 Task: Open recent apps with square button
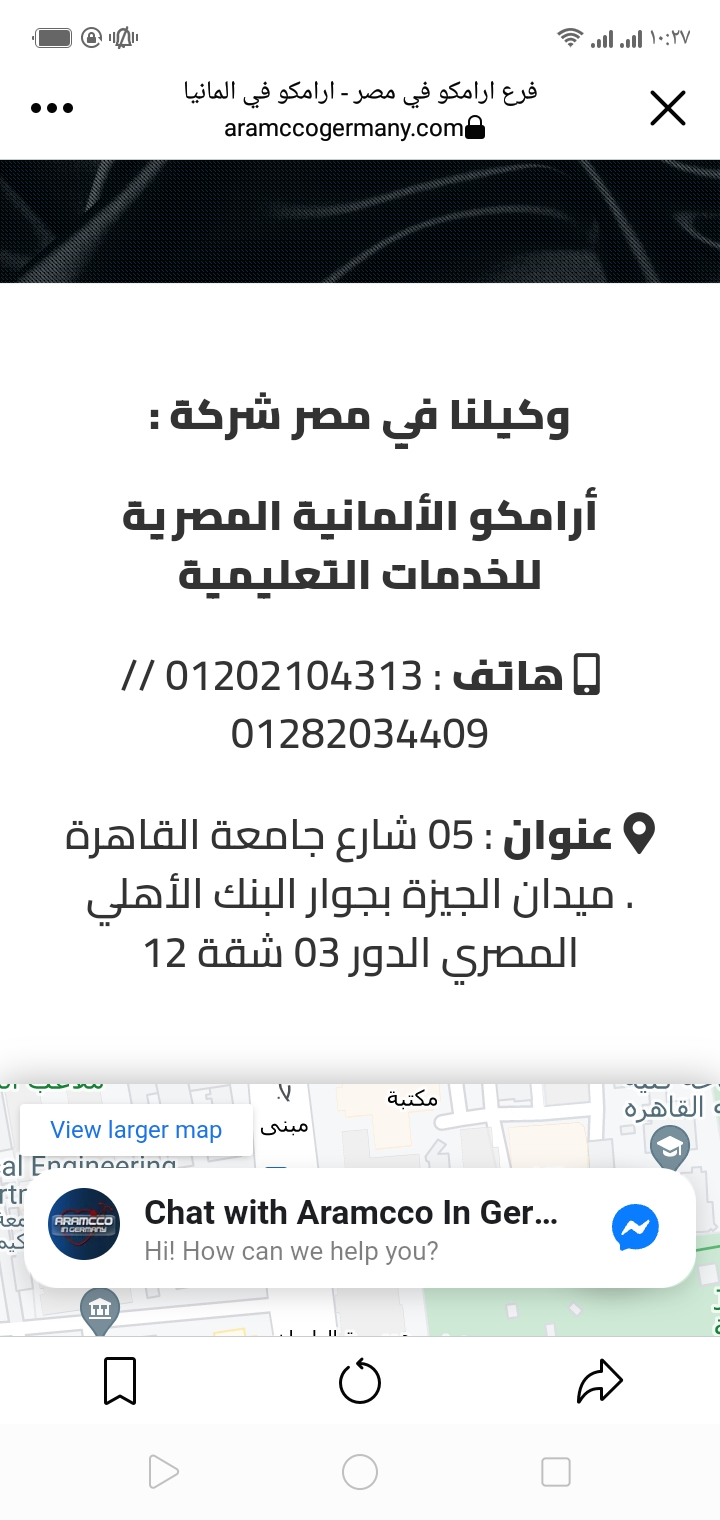555,1472
